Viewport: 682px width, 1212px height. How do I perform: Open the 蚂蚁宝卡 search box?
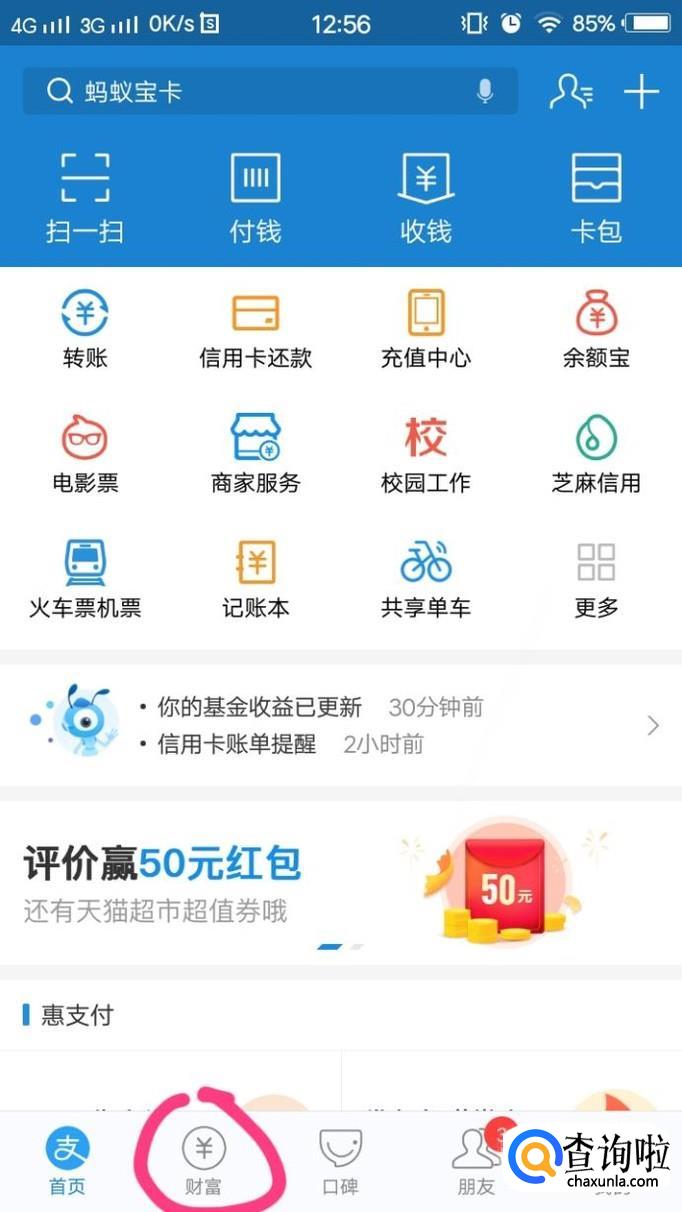(x=250, y=92)
